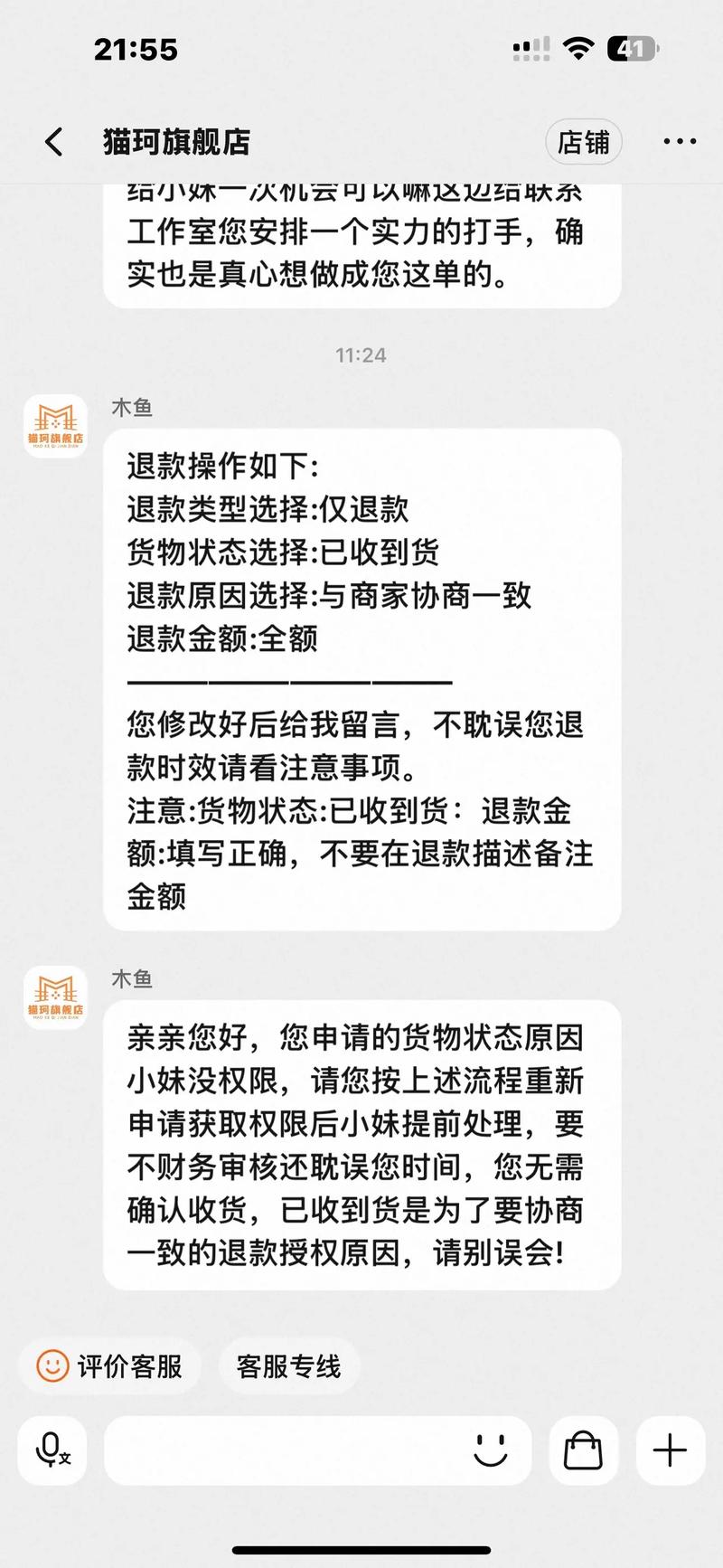
Task: Open the voice input microphone icon
Action: (52, 1450)
